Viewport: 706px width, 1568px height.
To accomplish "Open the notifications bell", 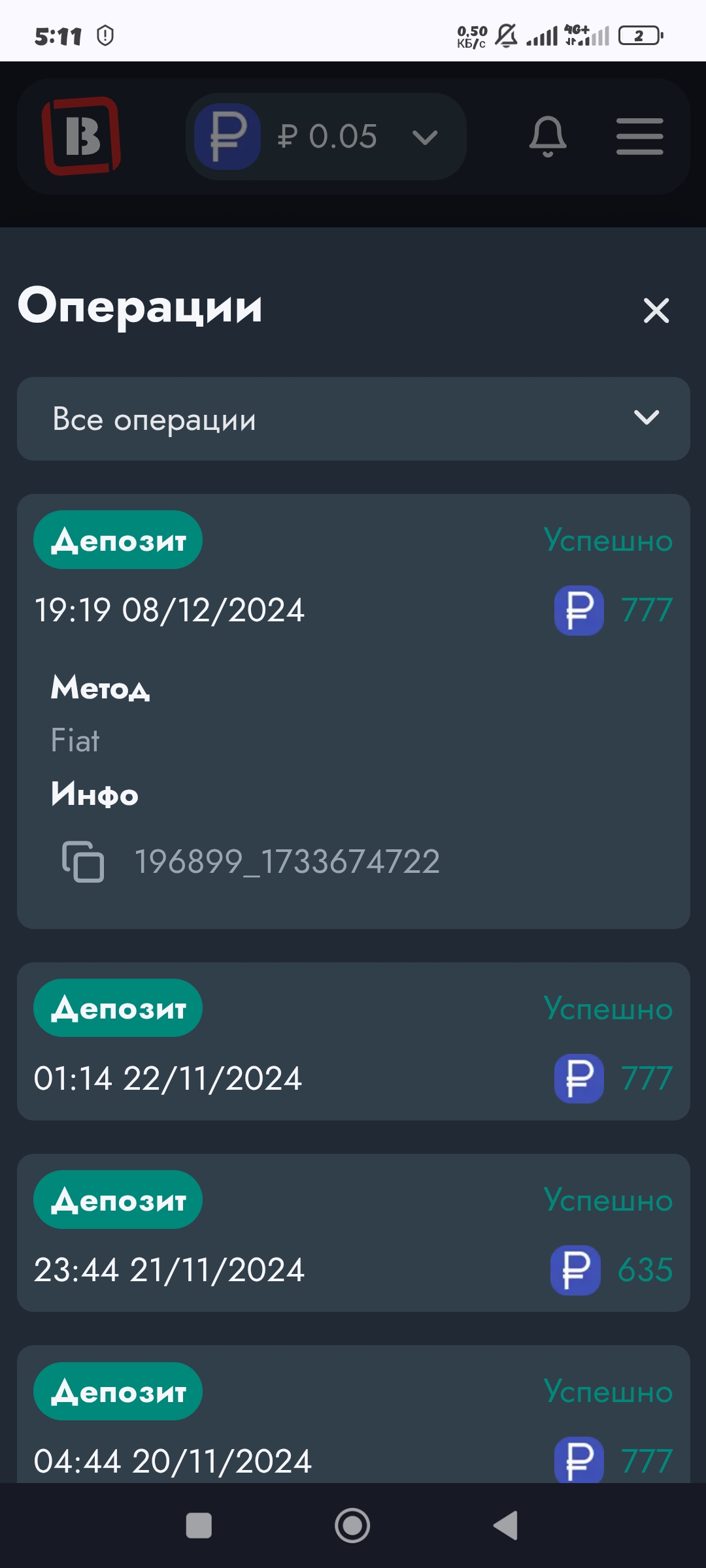I will [548, 137].
